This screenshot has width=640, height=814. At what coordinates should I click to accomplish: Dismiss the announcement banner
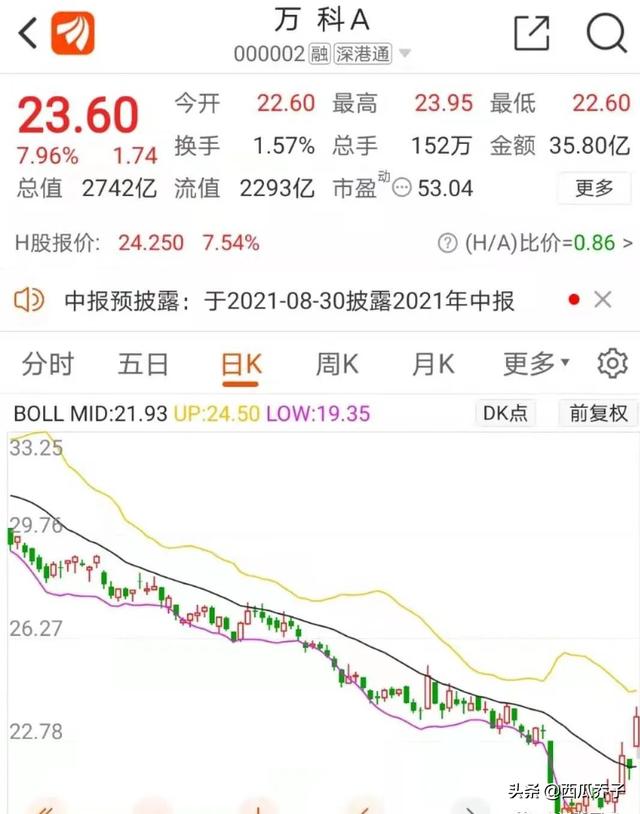(602, 300)
